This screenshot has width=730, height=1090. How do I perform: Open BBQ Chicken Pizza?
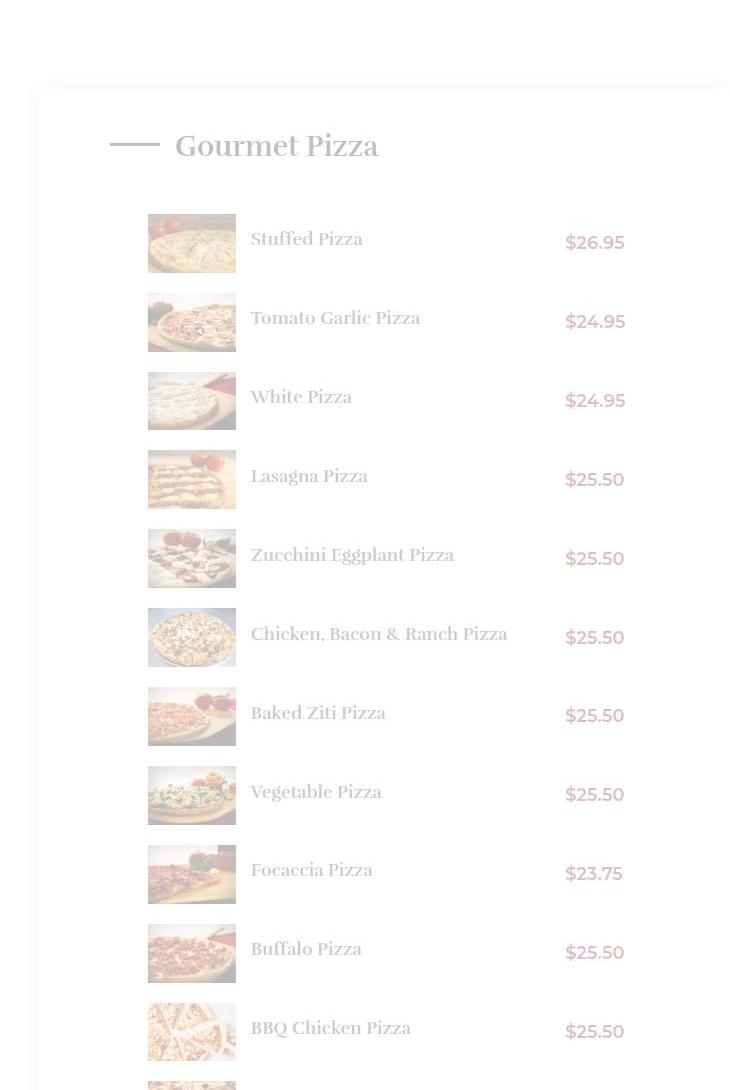tap(331, 1028)
